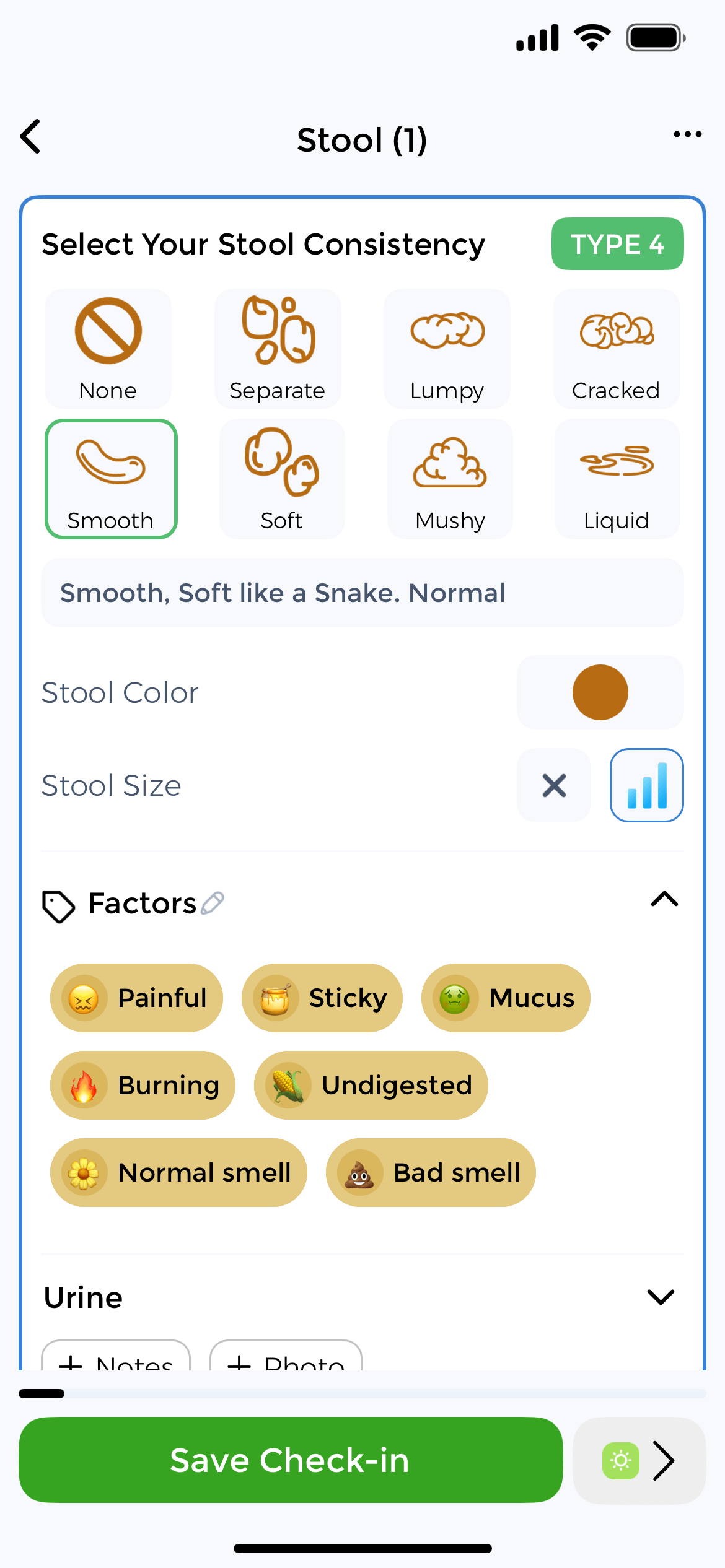Mark stool as Undigested

pos(371,1085)
